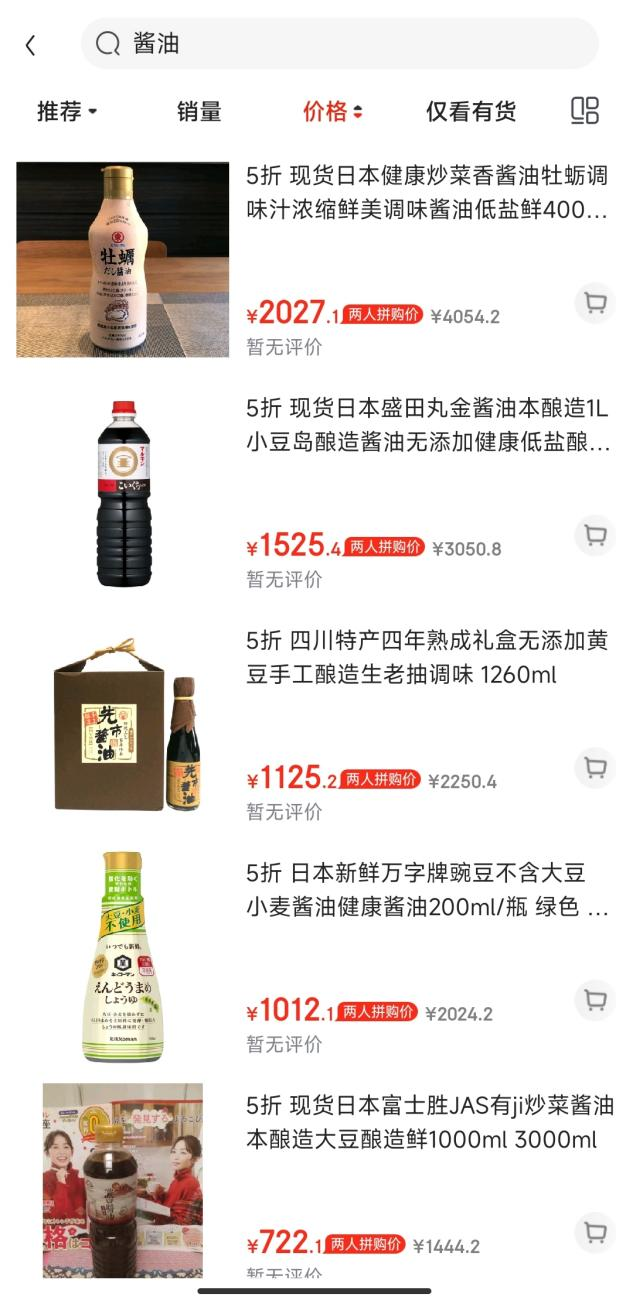Add the ¥1012.1 item to cart

[596, 1000]
